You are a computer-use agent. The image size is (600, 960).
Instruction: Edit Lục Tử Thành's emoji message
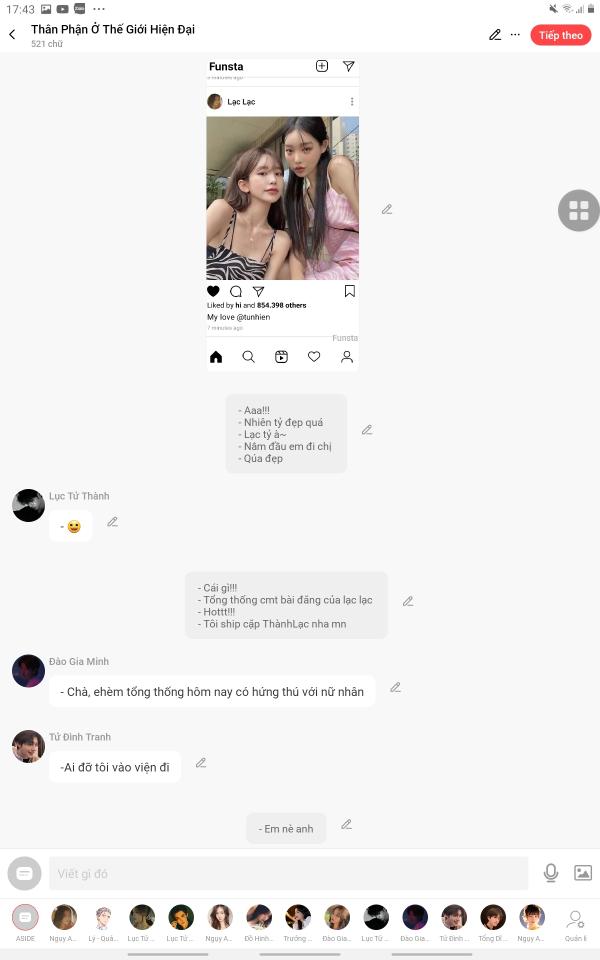(x=113, y=522)
